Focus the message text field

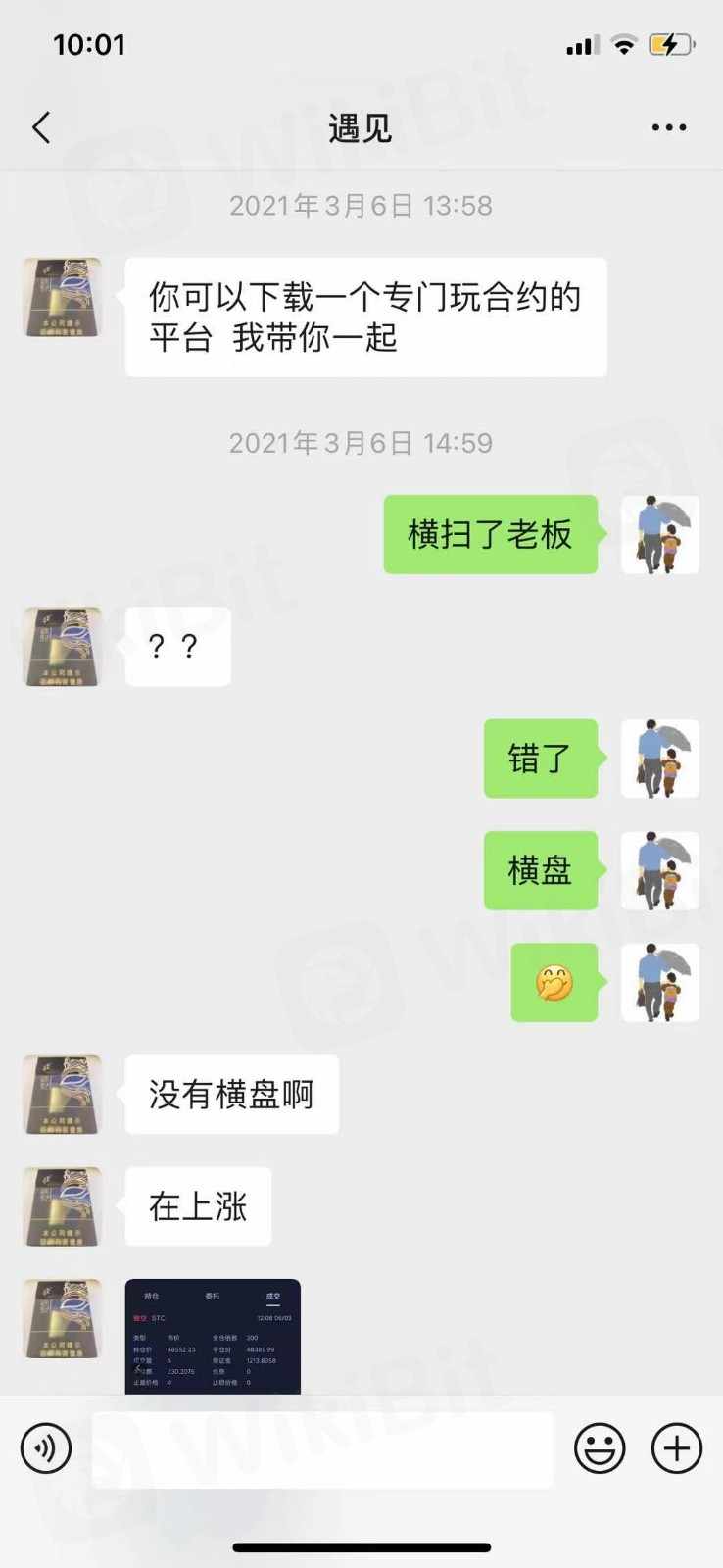[x=322, y=1448]
